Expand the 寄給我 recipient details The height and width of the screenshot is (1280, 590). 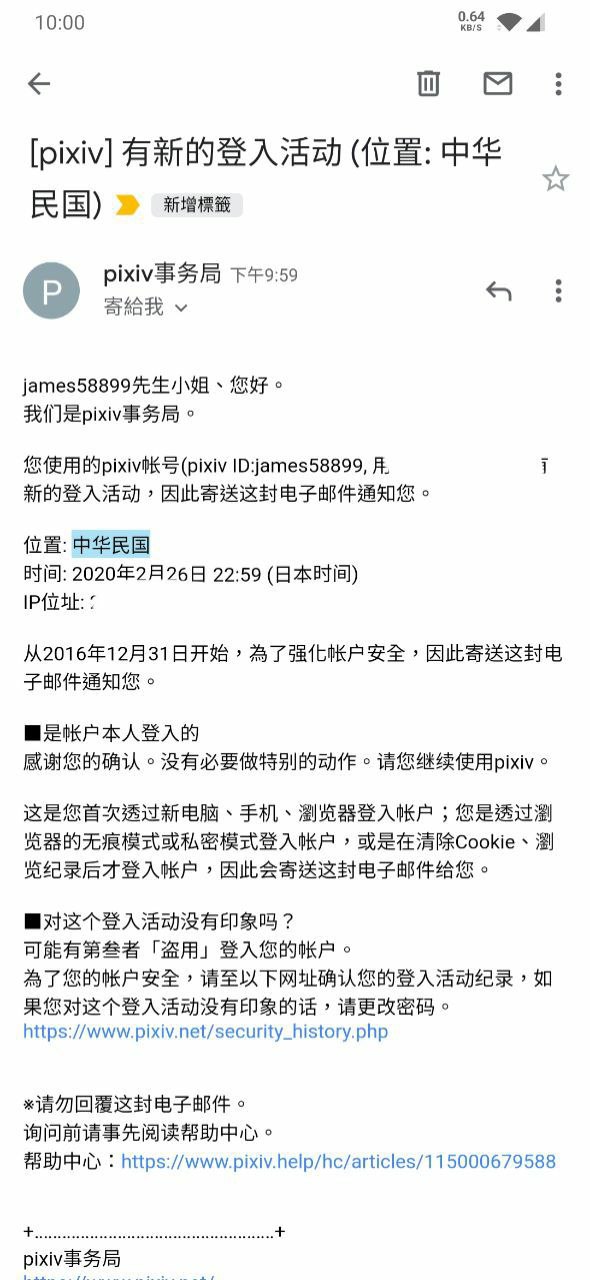[x=145, y=307]
